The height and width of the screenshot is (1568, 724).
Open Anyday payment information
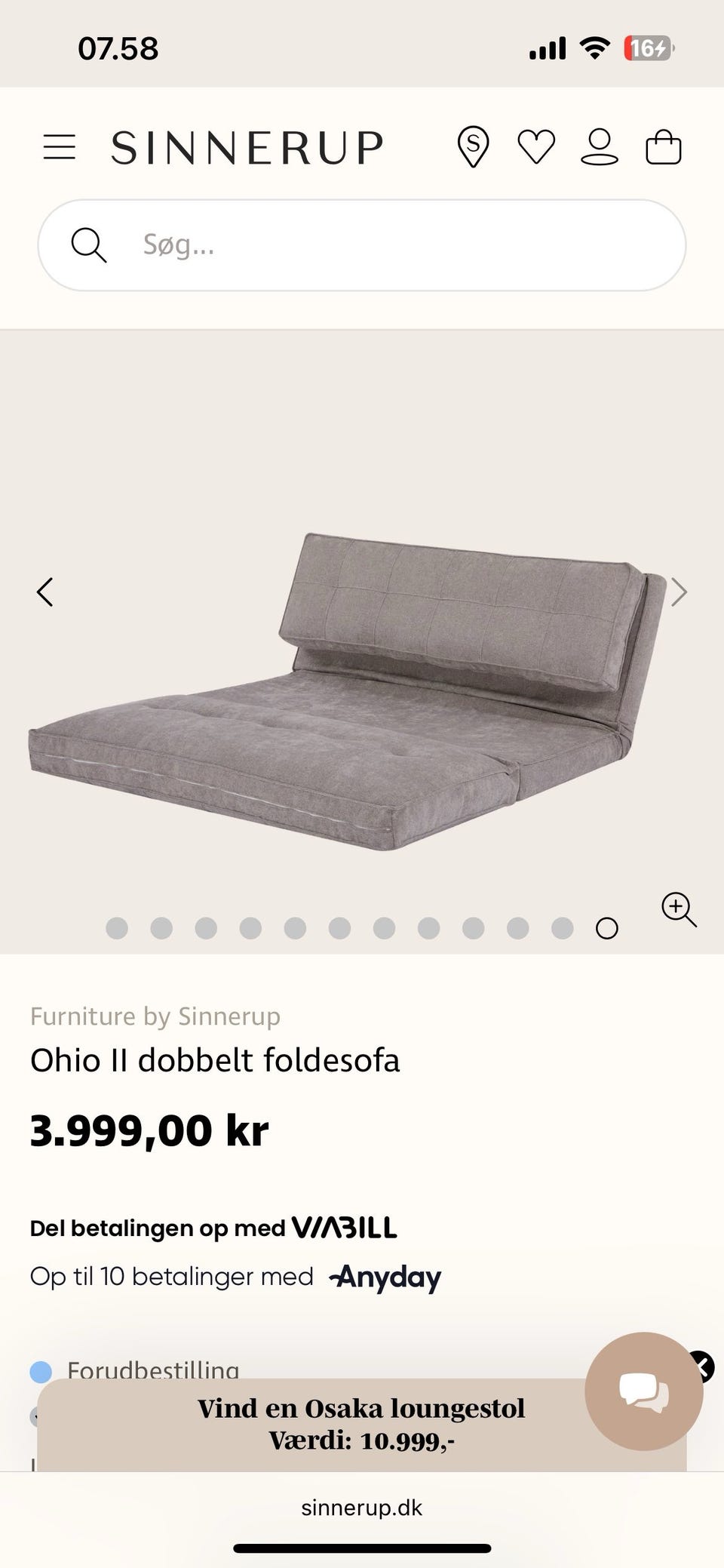click(384, 1276)
